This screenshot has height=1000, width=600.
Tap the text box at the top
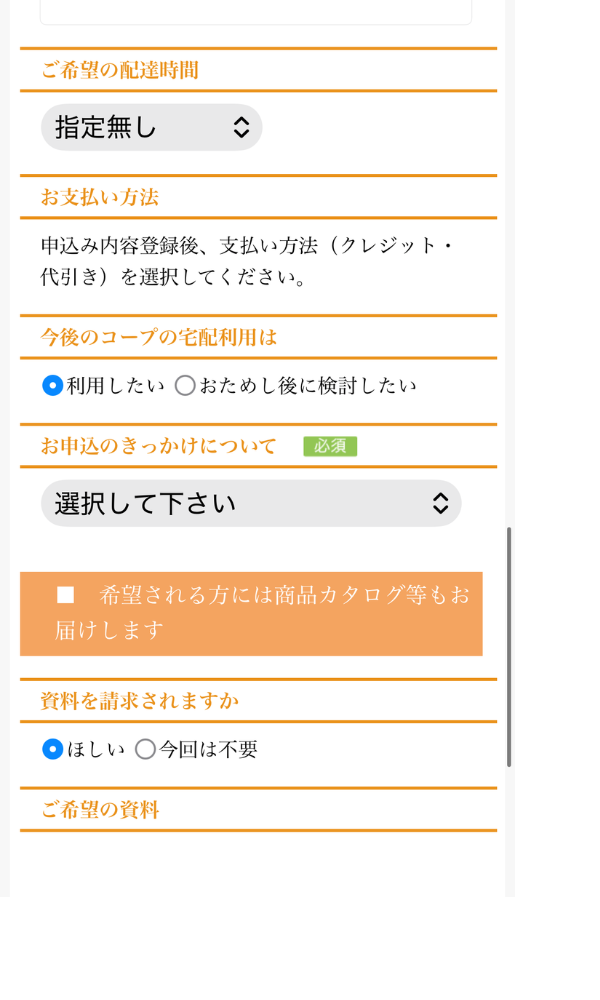(x=255, y=12)
